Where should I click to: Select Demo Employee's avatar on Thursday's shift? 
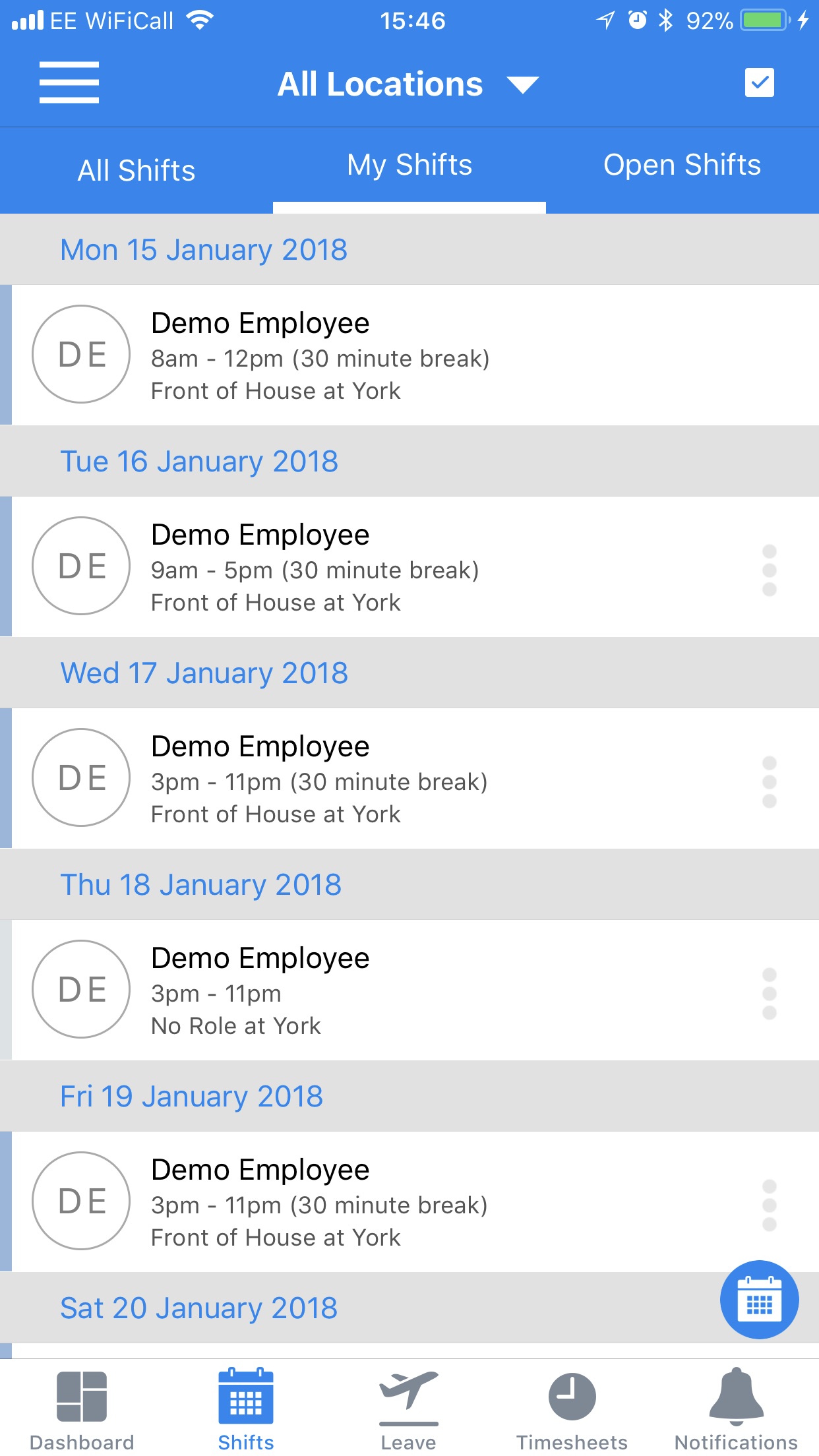pyautogui.click(x=80, y=990)
